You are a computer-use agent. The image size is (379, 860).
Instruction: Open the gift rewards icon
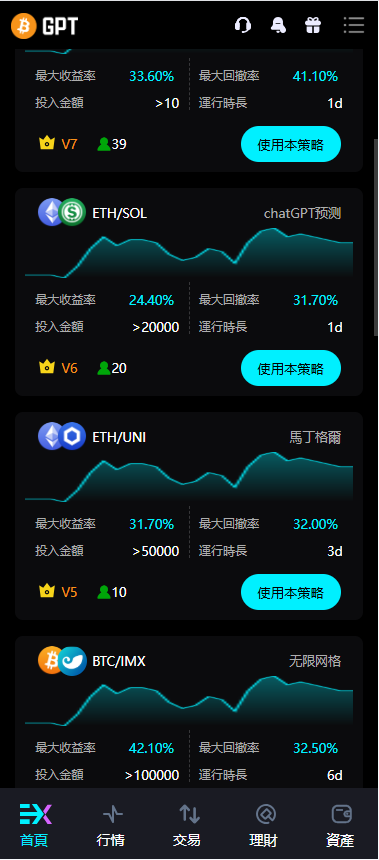pos(313,25)
